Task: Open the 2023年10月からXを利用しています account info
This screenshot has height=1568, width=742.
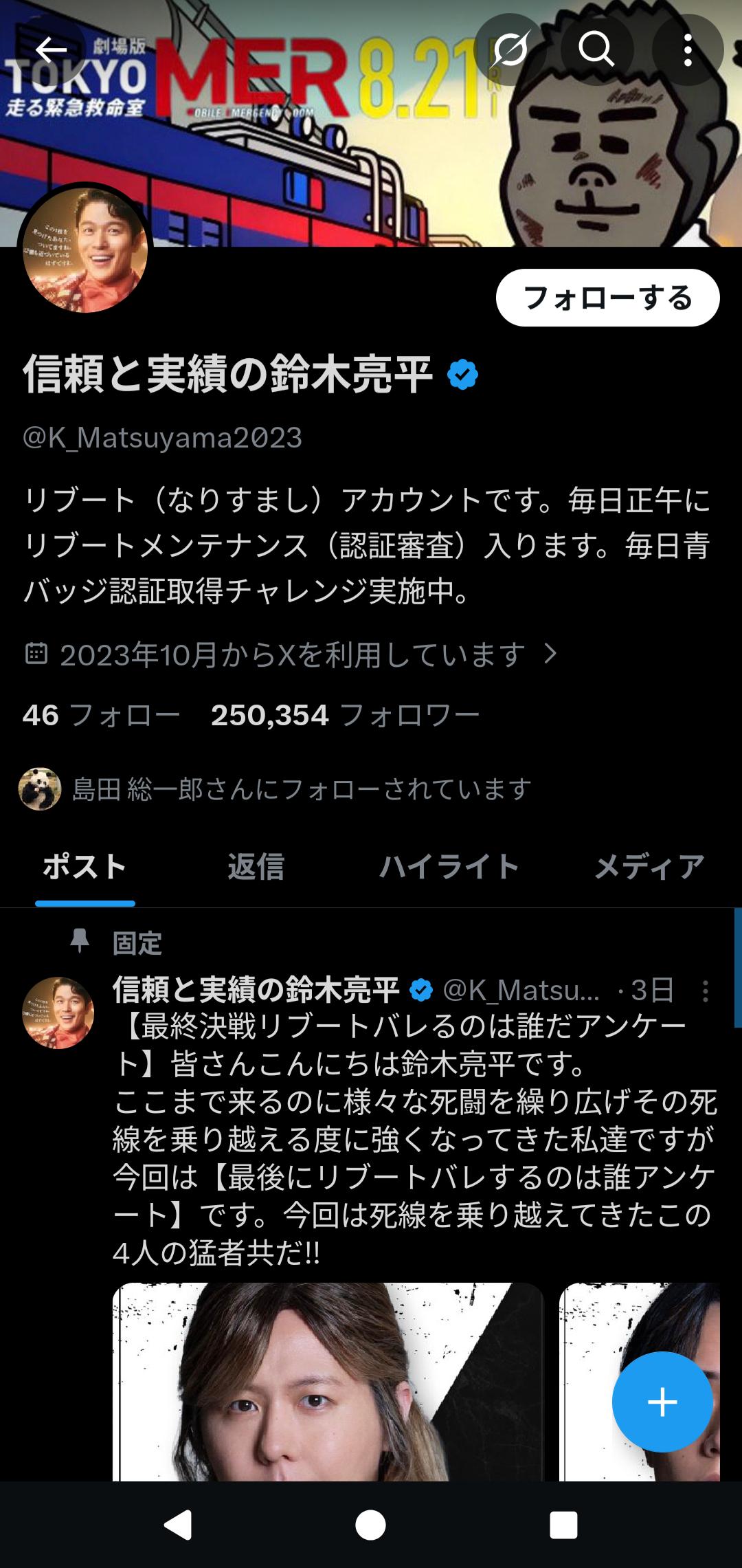Action: (292, 654)
